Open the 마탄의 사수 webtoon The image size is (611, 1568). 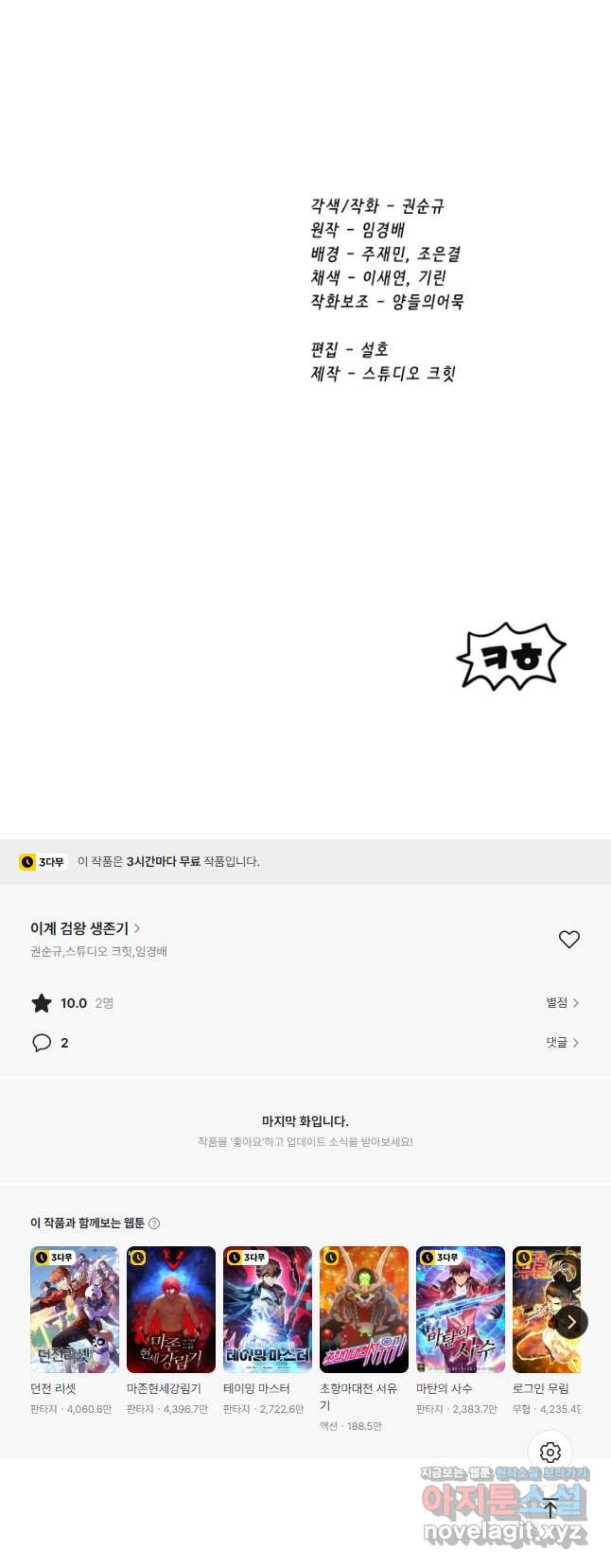point(461,1310)
